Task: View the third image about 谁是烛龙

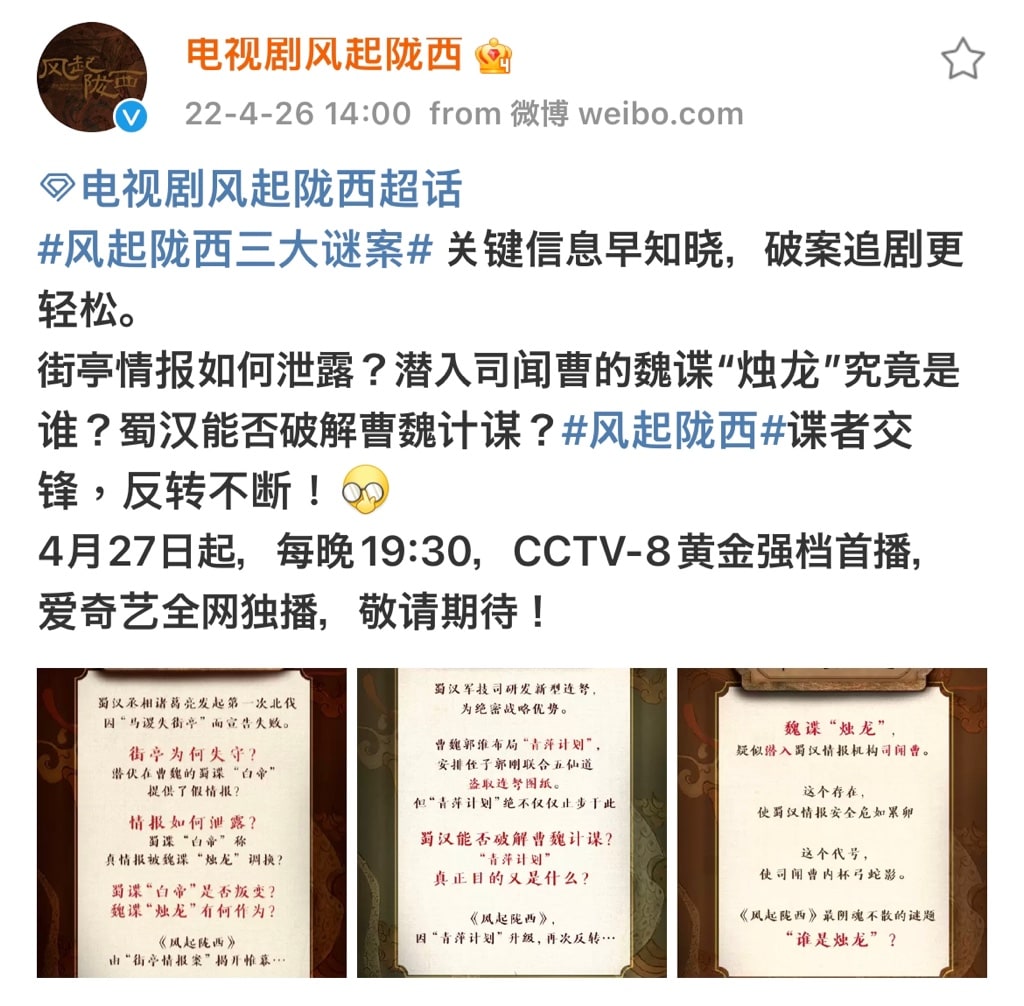Action: (x=832, y=822)
